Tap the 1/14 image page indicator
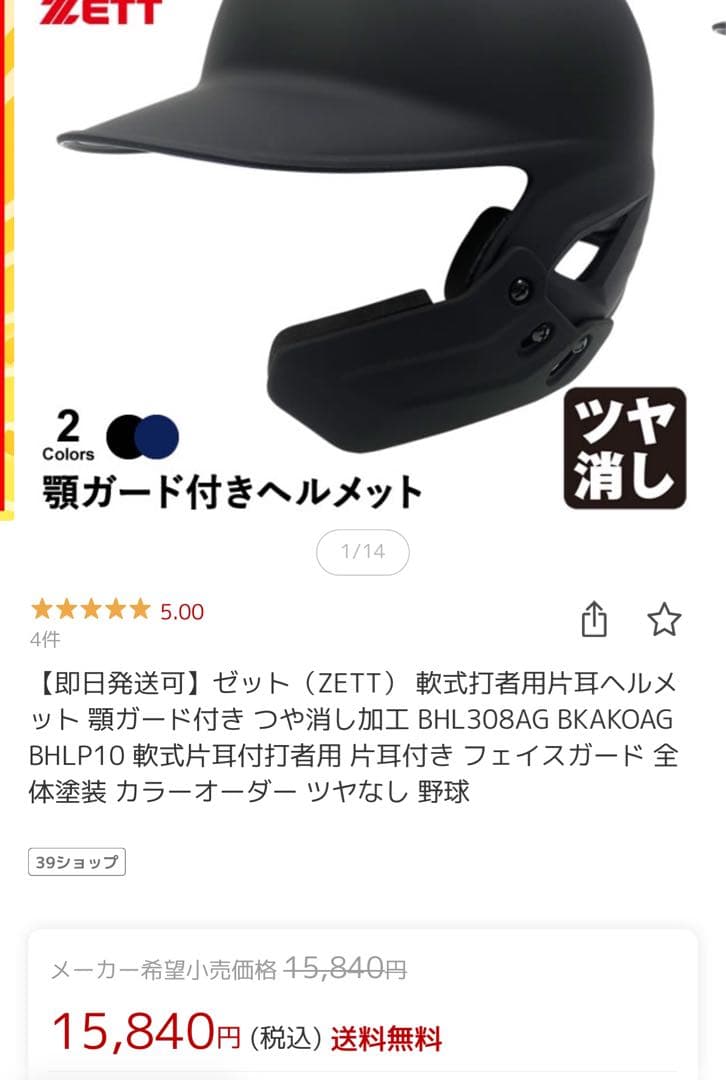 pyautogui.click(x=362, y=551)
